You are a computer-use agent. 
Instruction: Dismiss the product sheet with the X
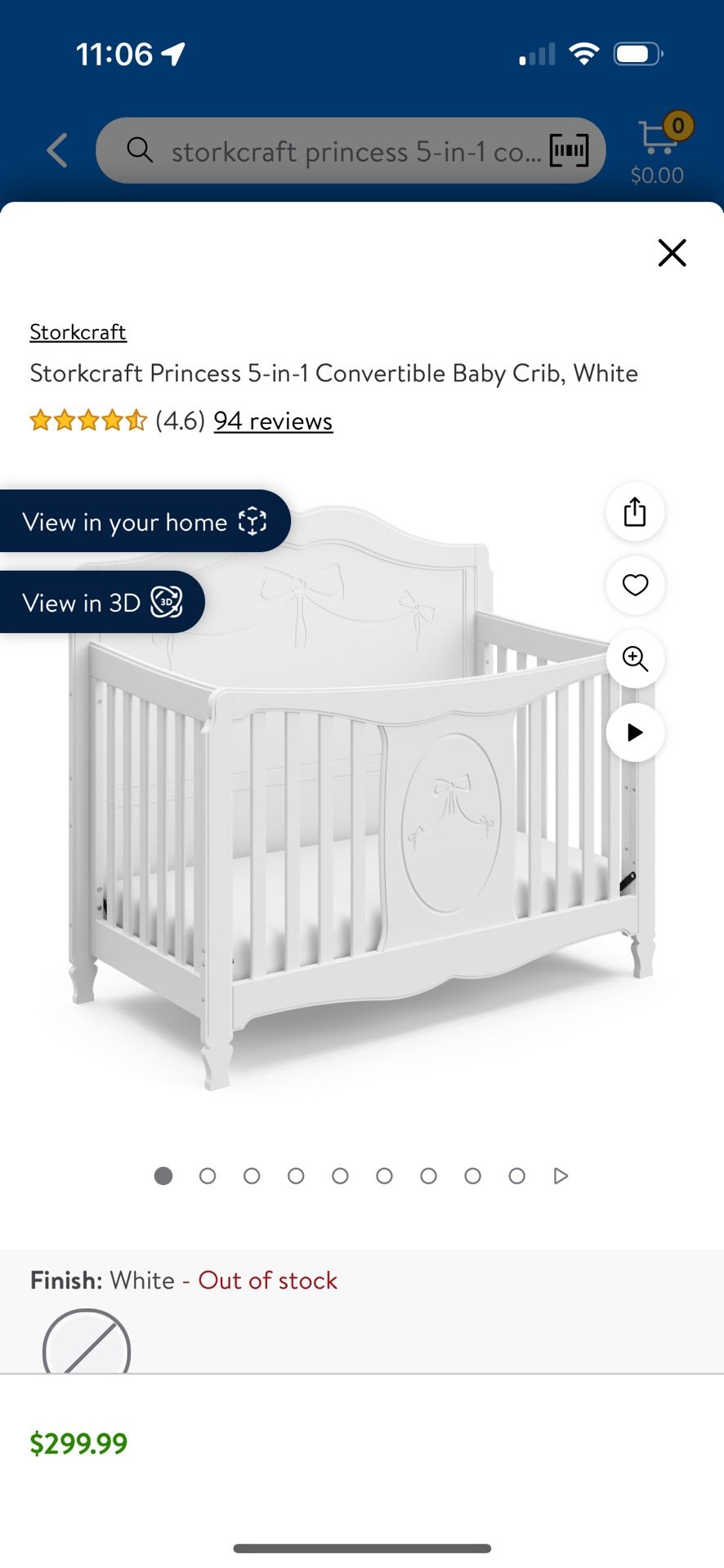672,253
